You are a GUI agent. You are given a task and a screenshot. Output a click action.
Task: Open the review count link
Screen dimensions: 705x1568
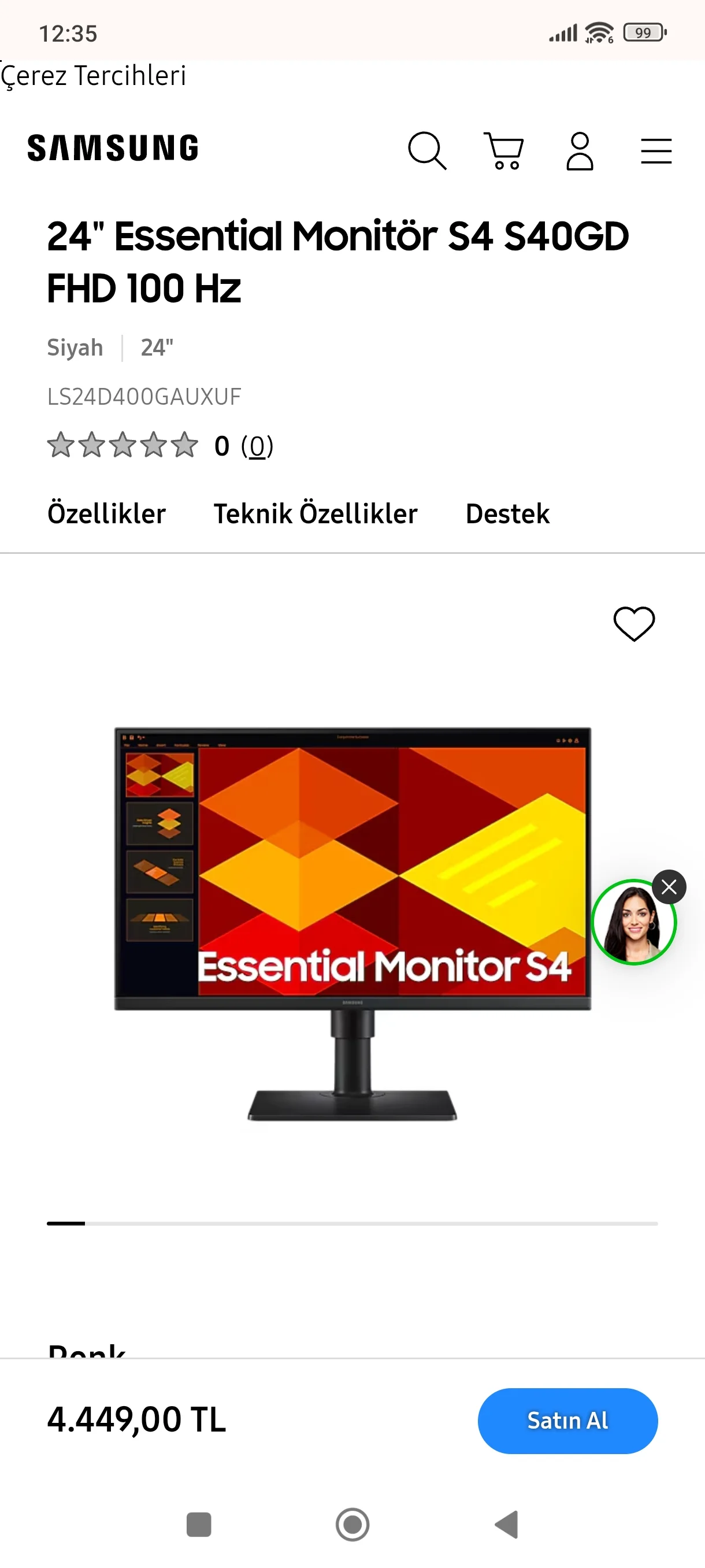[x=257, y=446]
